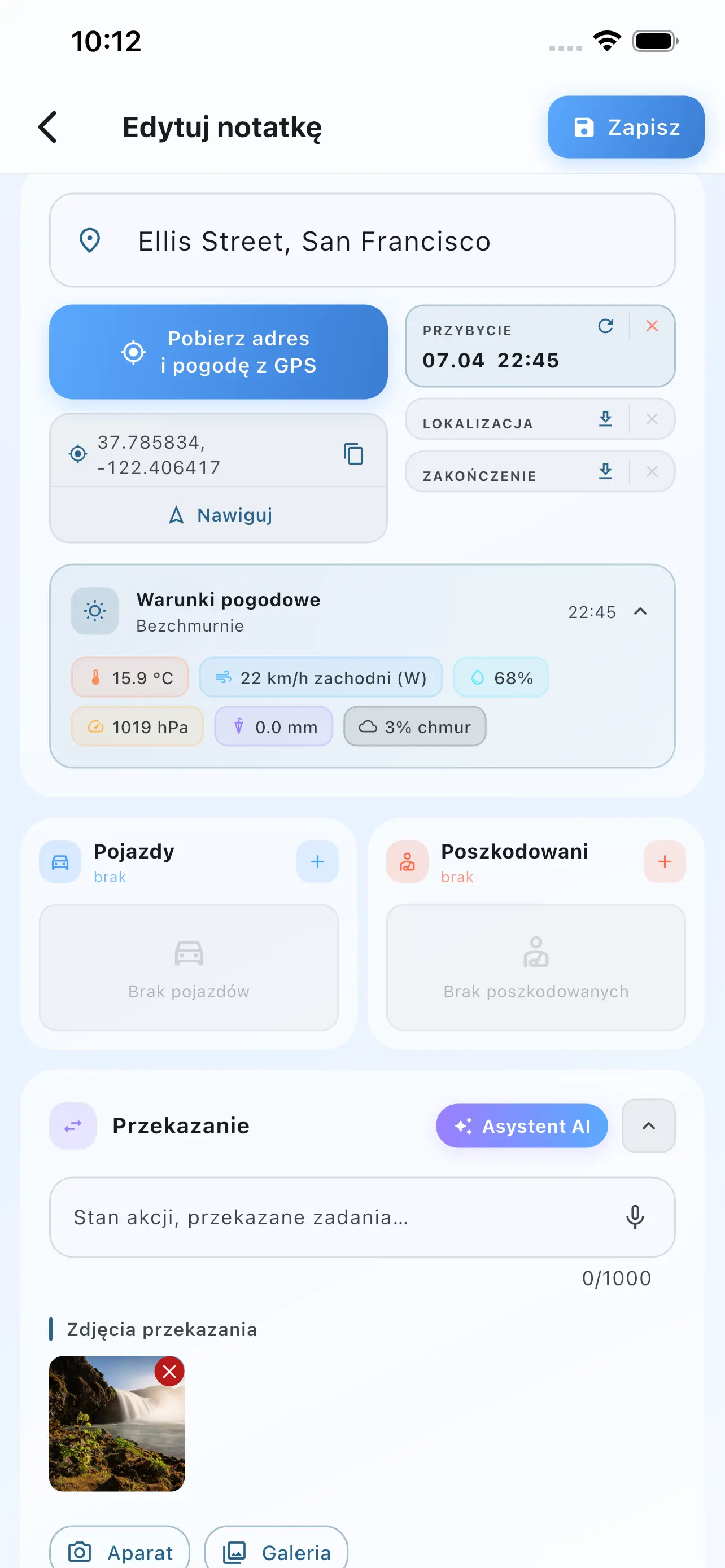
Task: Collapse the Warunki pogodowe card
Action: point(640,611)
